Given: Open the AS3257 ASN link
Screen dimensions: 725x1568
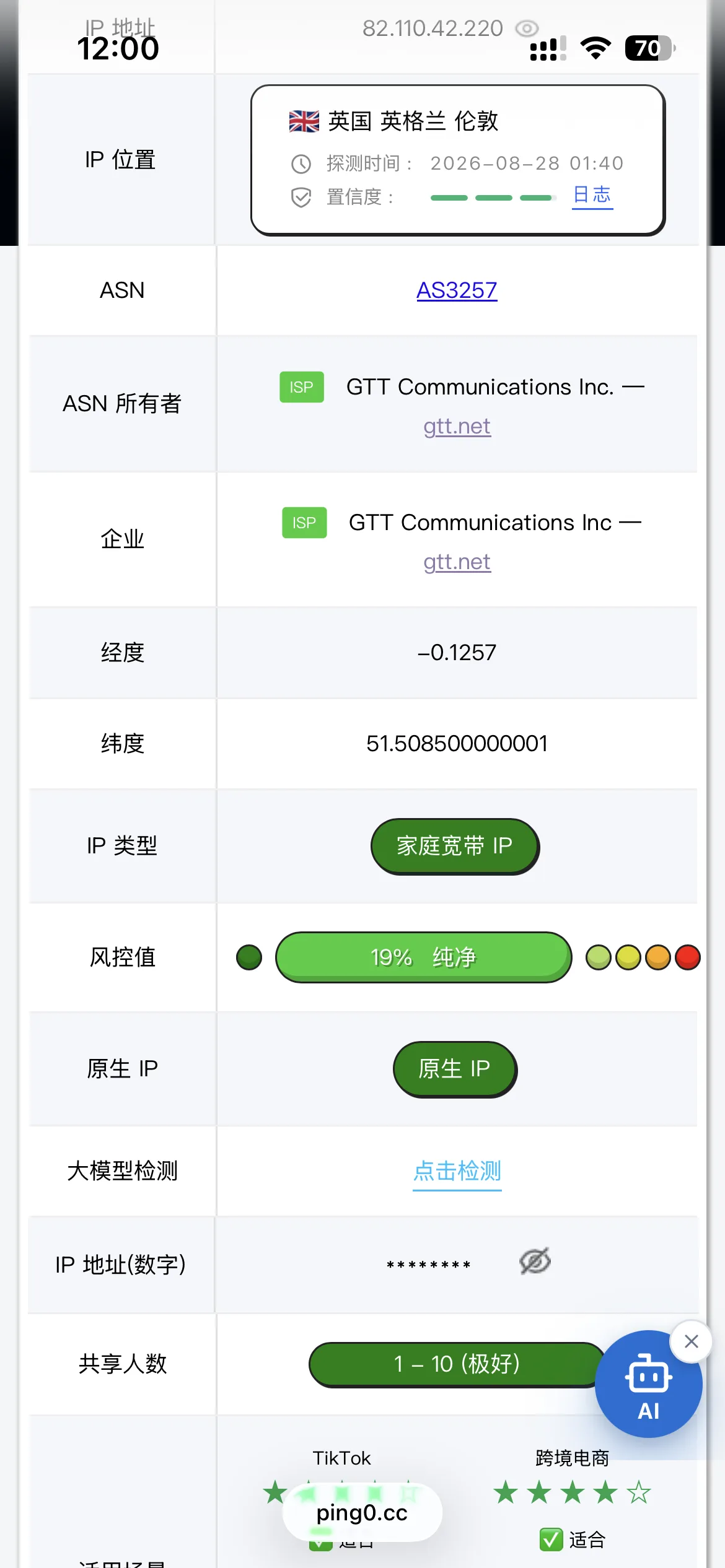Looking at the screenshot, I should [x=457, y=290].
